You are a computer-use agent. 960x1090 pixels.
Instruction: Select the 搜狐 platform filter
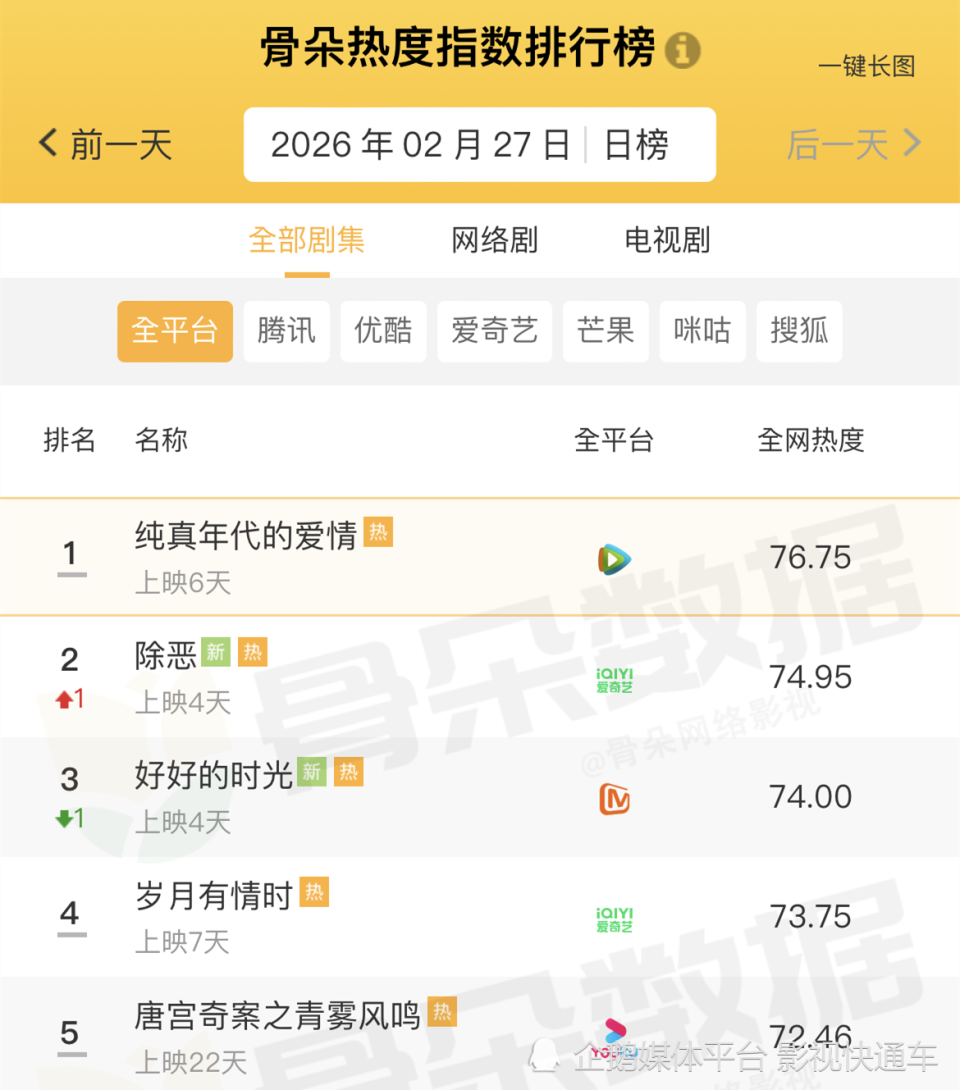(x=799, y=332)
